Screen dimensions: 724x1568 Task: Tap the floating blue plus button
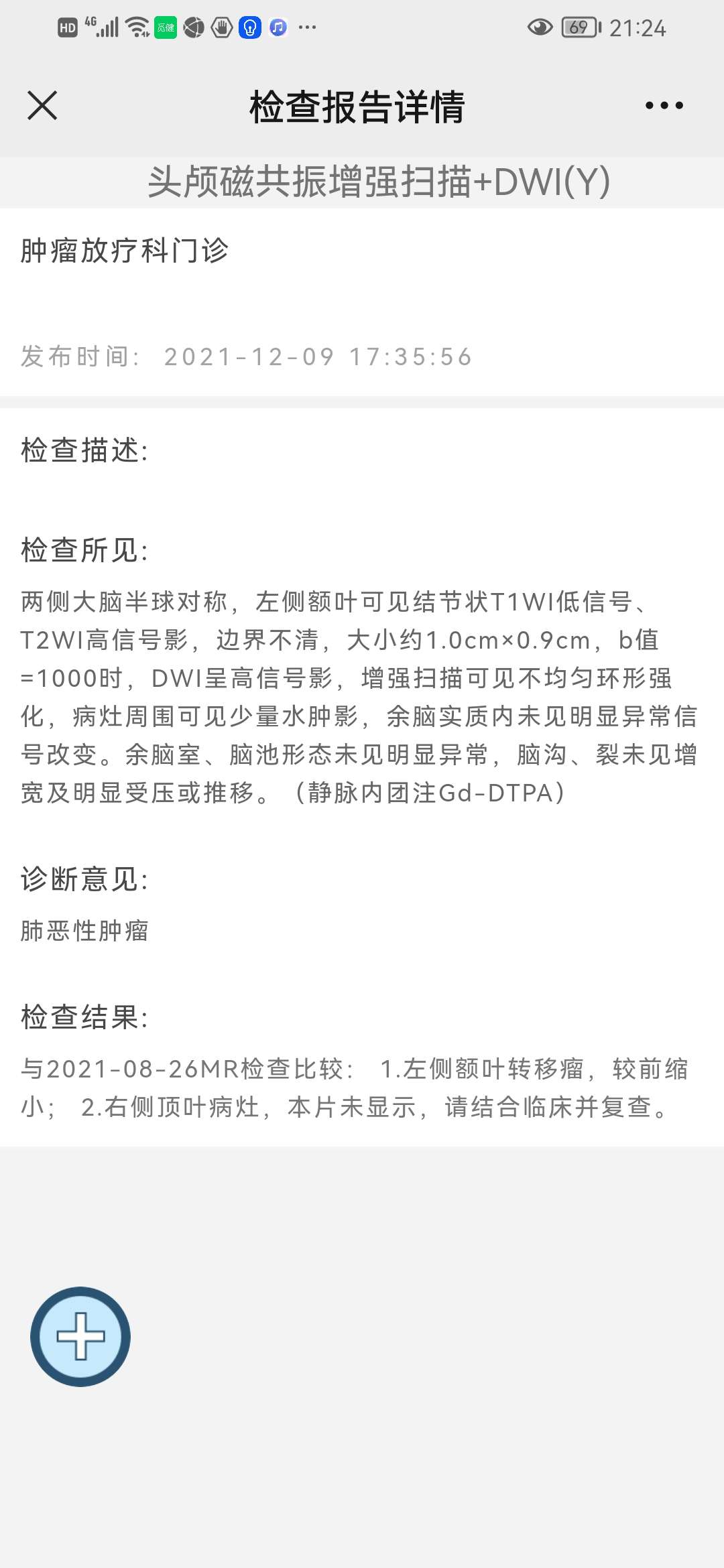pyautogui.click(x=80, y=1336)
